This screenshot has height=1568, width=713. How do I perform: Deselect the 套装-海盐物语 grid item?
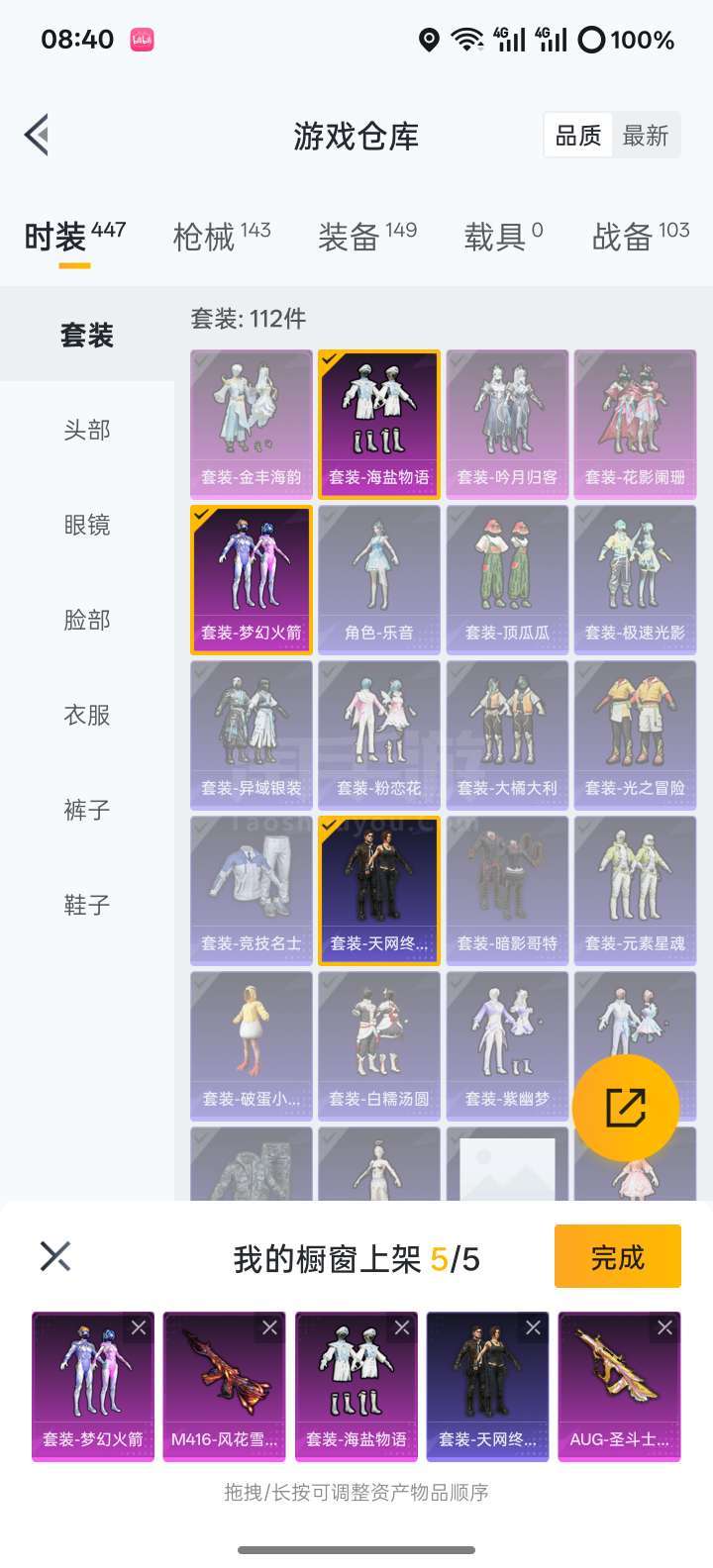tap(379, 425)
